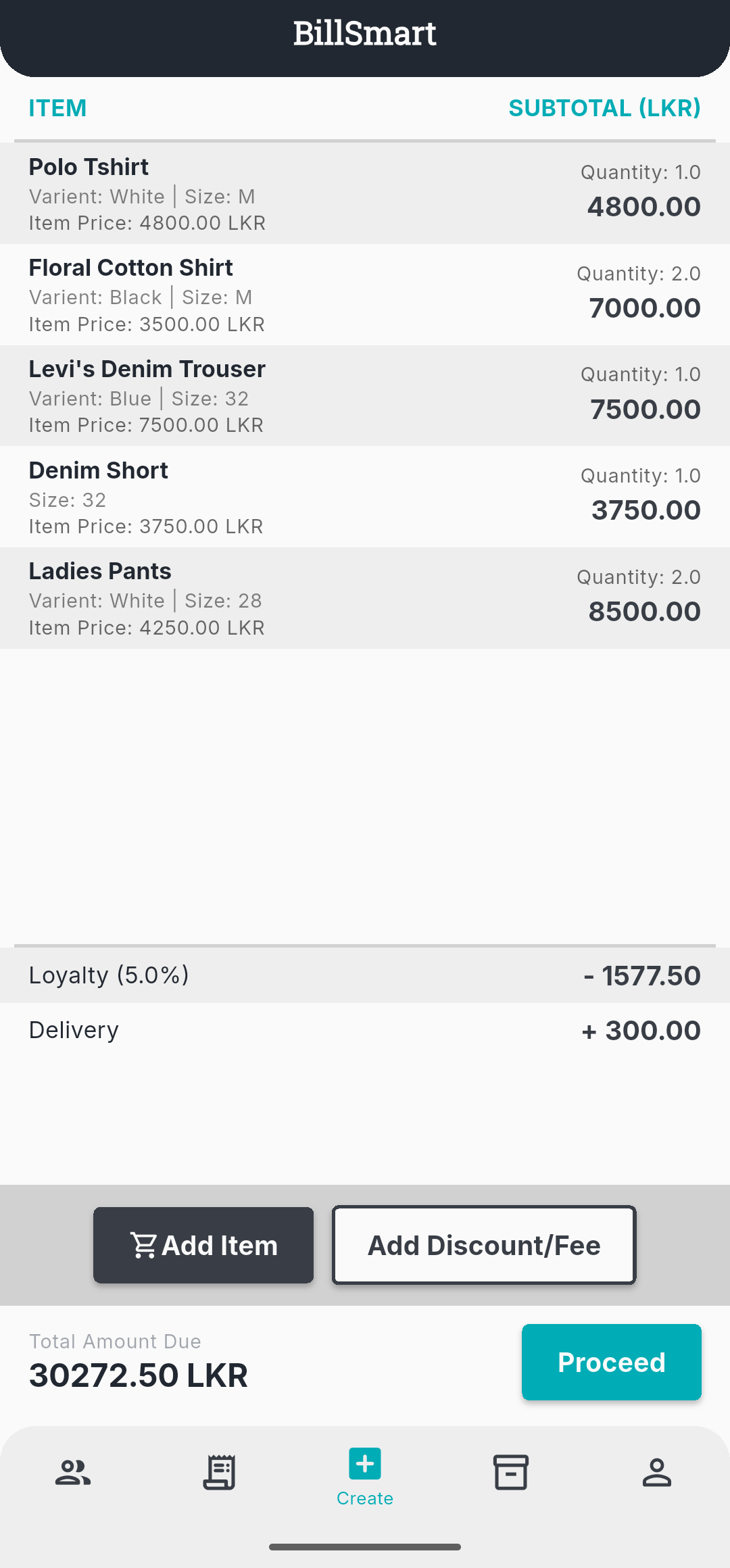Select the Floral Cotton Shirt item

[x=365, y=295]
